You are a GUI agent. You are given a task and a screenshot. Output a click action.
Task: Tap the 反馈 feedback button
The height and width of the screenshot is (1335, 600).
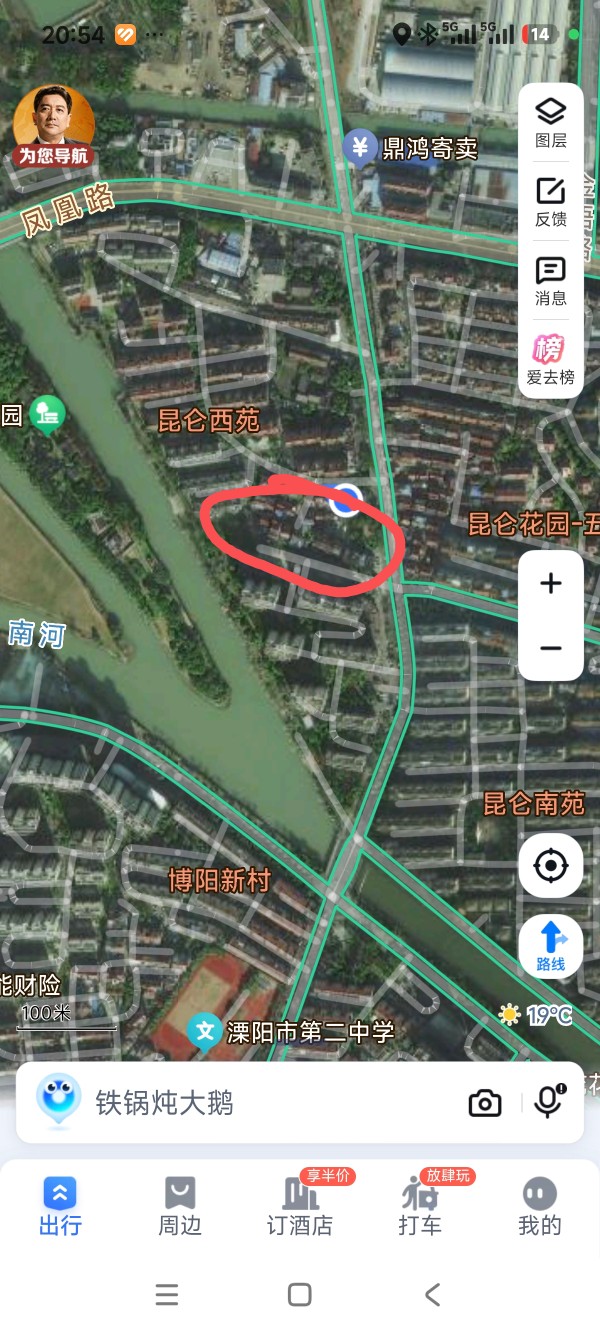click(551, 201)
